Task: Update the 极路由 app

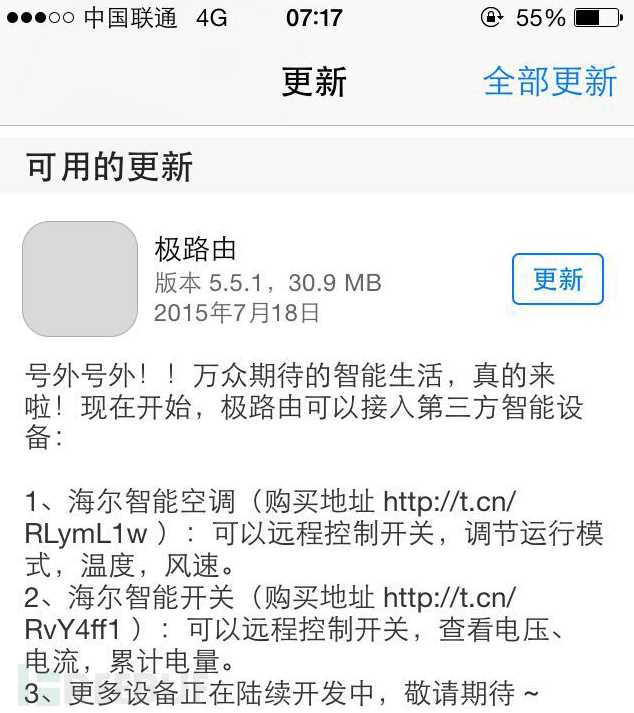Action: click(557, 279)
